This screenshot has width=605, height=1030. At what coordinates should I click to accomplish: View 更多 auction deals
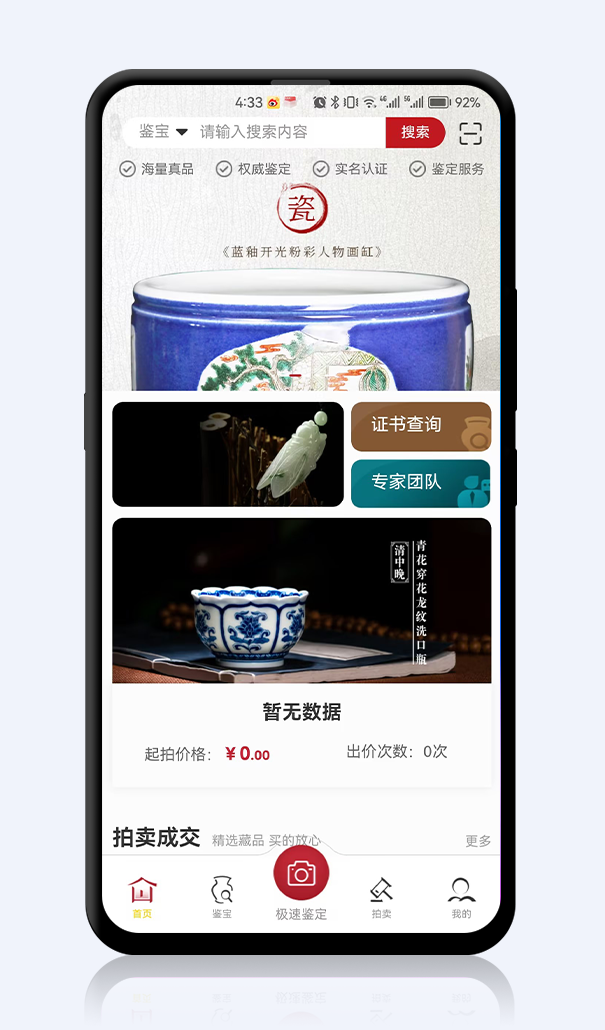coord(478,841)
